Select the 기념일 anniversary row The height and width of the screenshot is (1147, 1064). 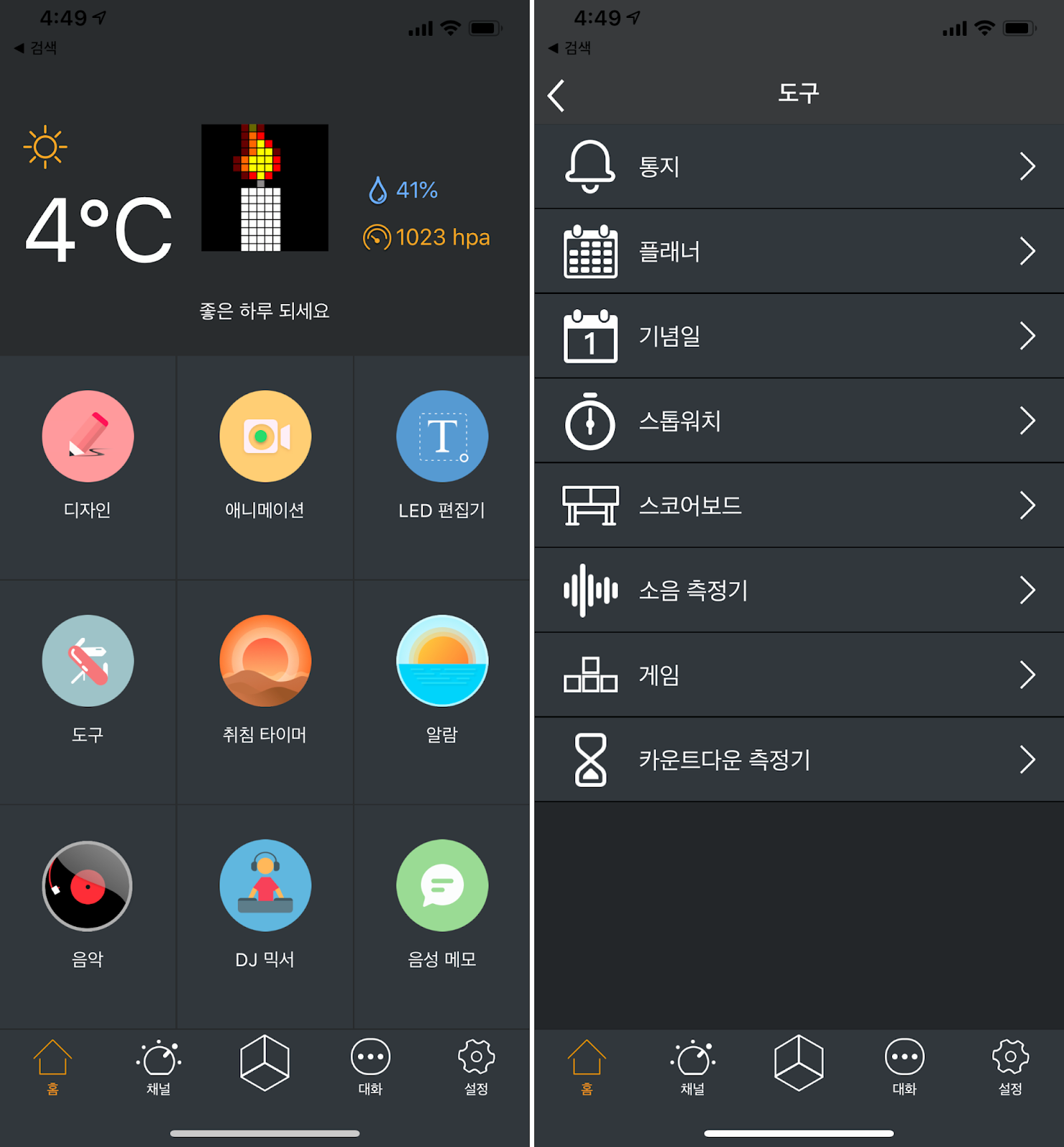[x=799, y=336]
